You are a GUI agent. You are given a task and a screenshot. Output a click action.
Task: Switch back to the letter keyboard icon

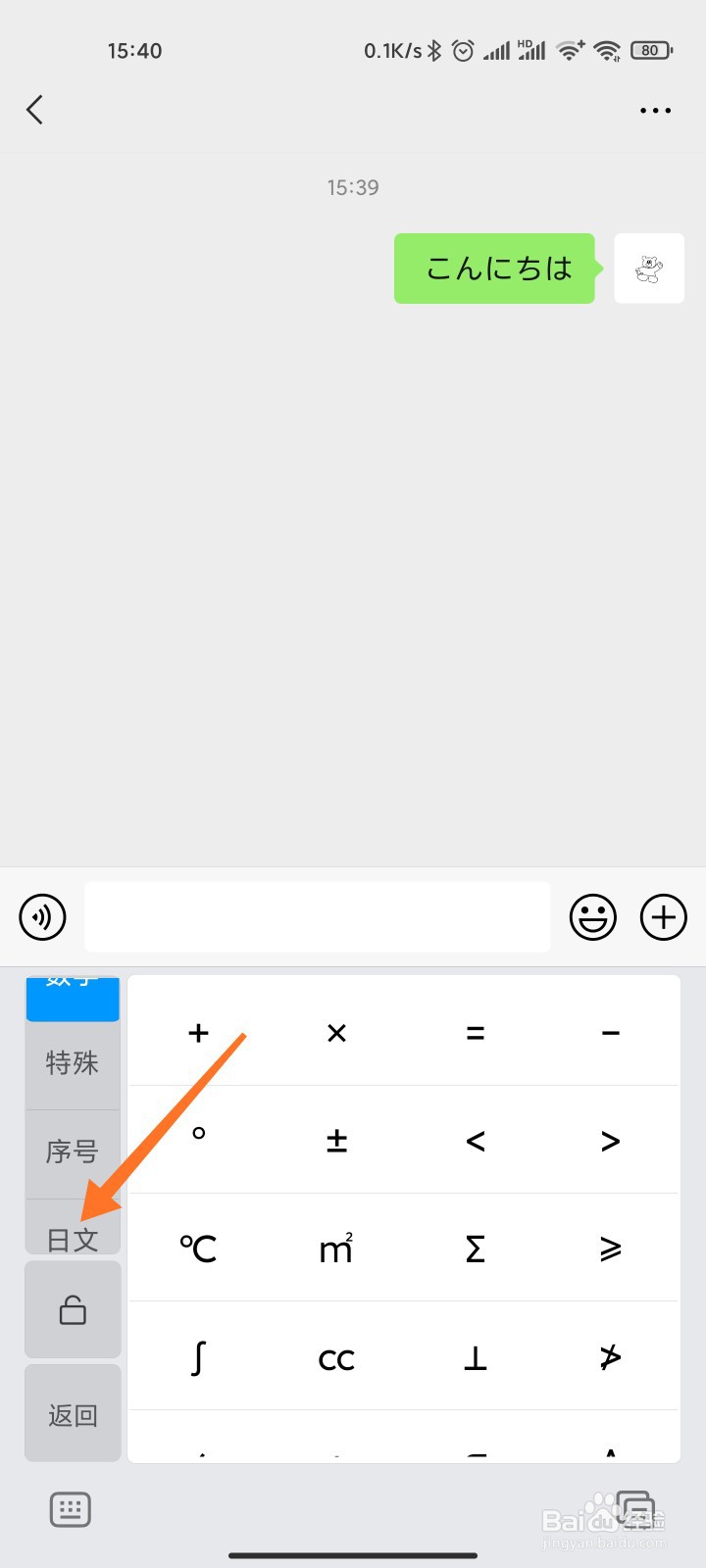click(70, 1509)
